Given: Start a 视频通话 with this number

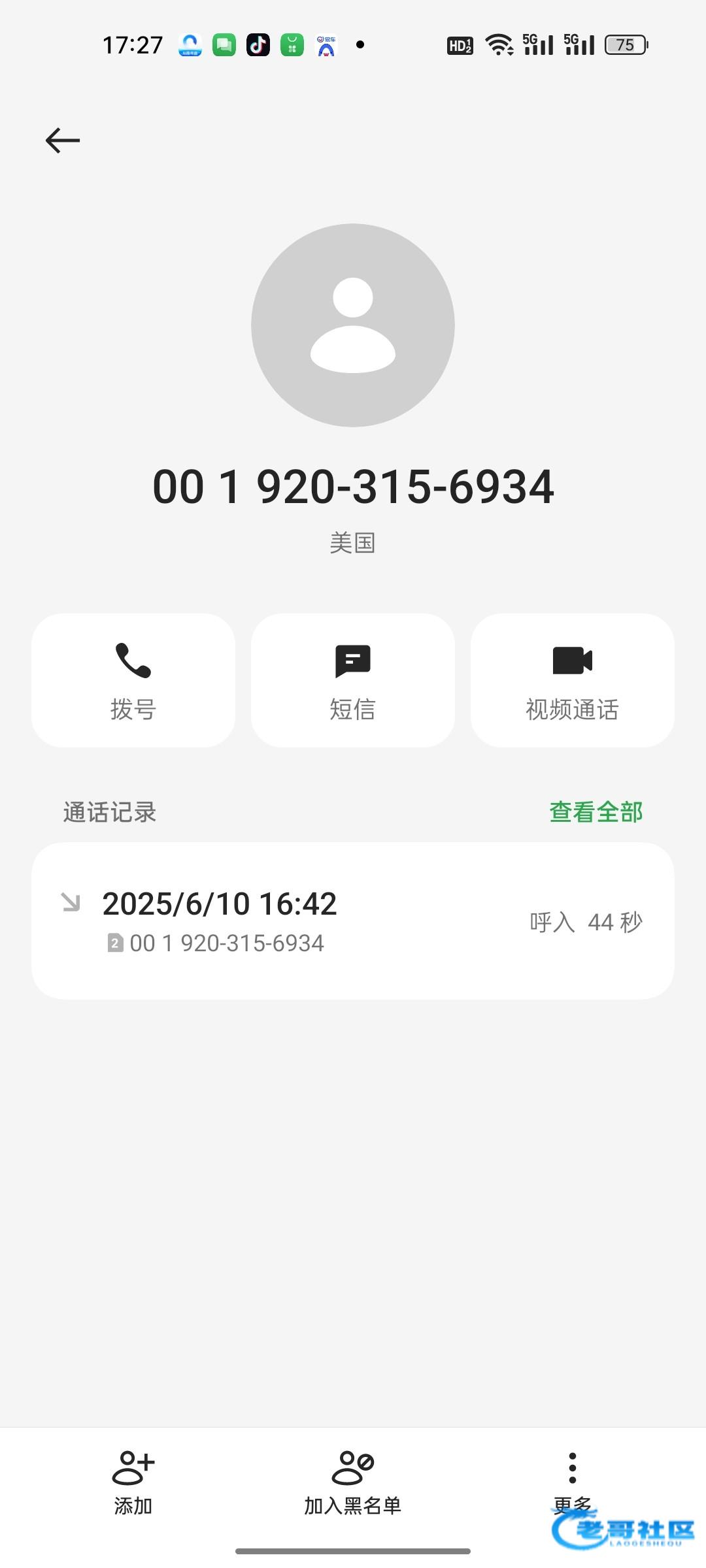Looking at the screenshot, I should point(573,680).
